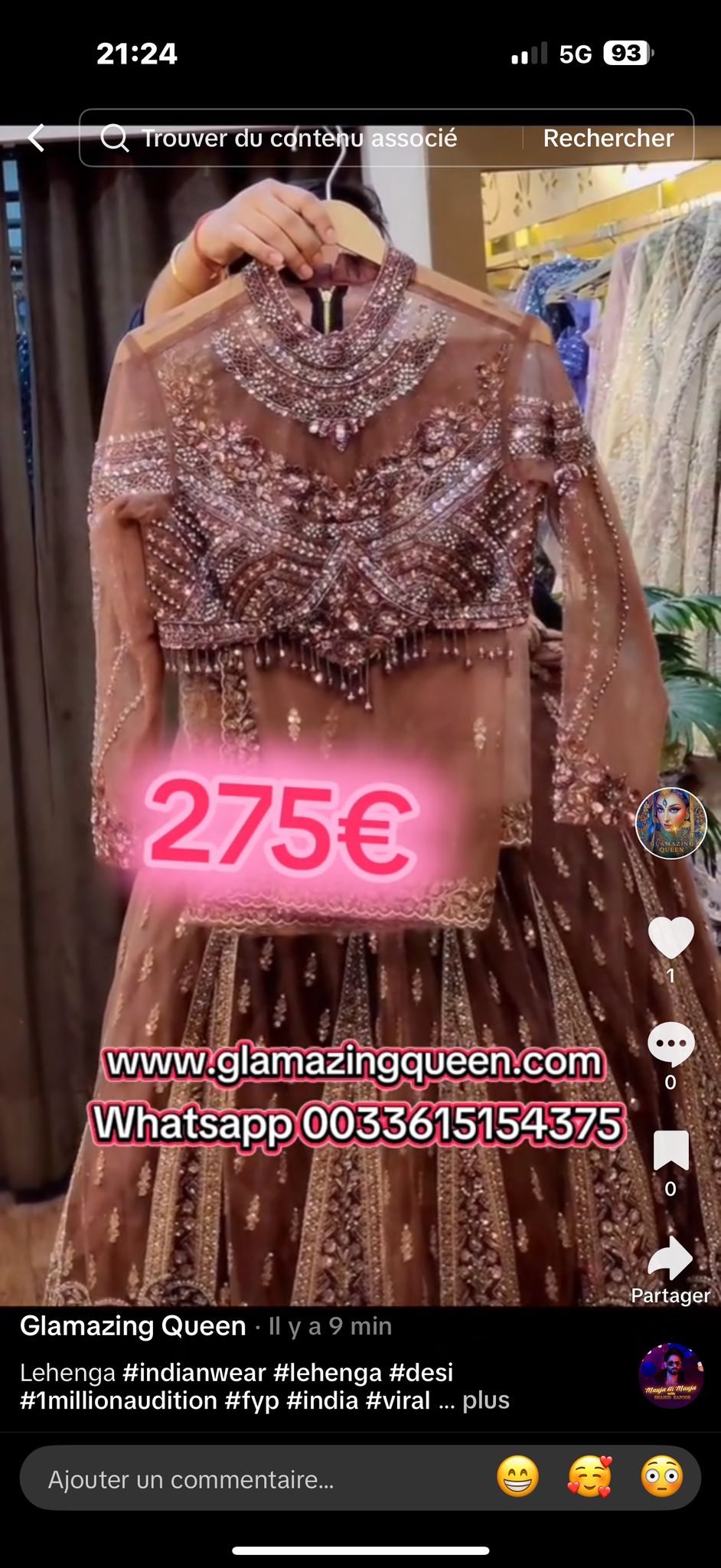
Task: Open Glamazing Queen profile avatar
Action: click(x=671, y=823)
